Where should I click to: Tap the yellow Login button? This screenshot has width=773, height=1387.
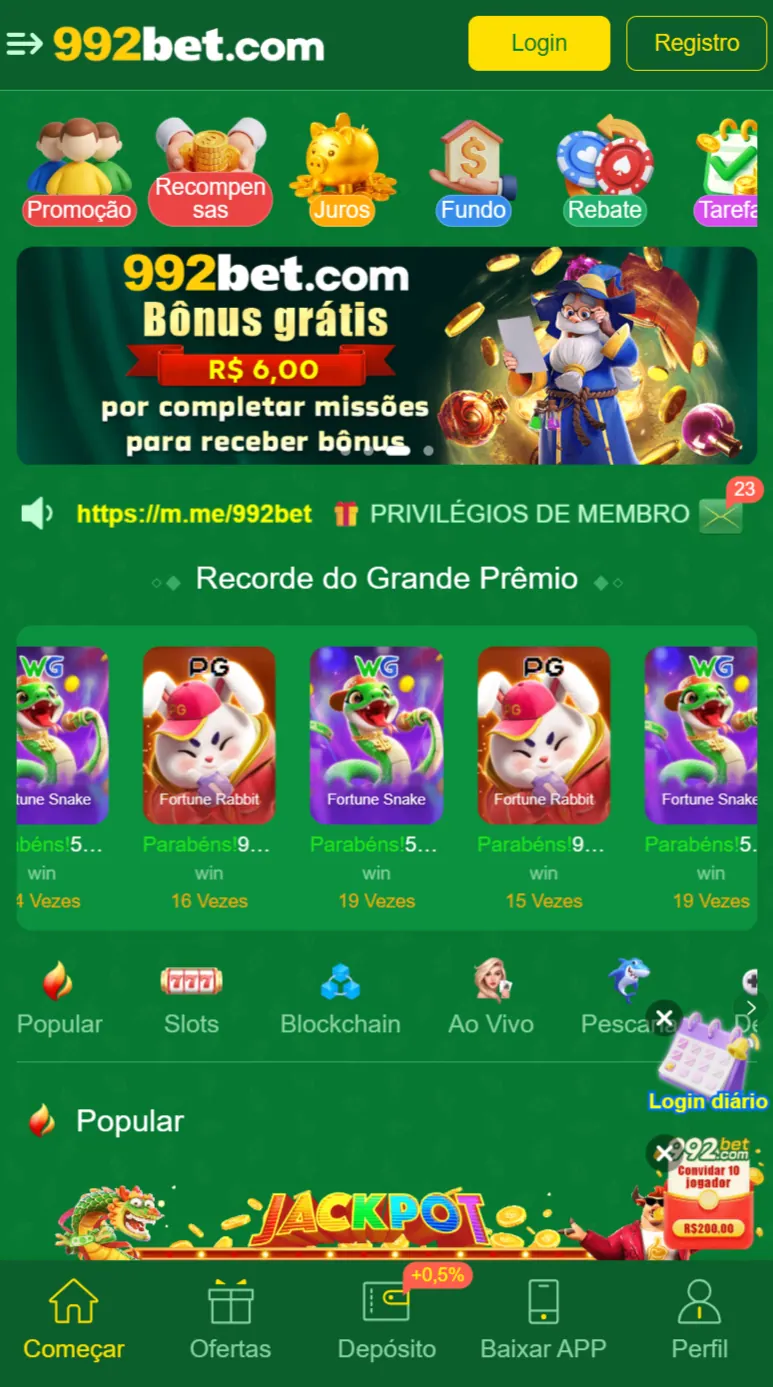pos(539,43)
